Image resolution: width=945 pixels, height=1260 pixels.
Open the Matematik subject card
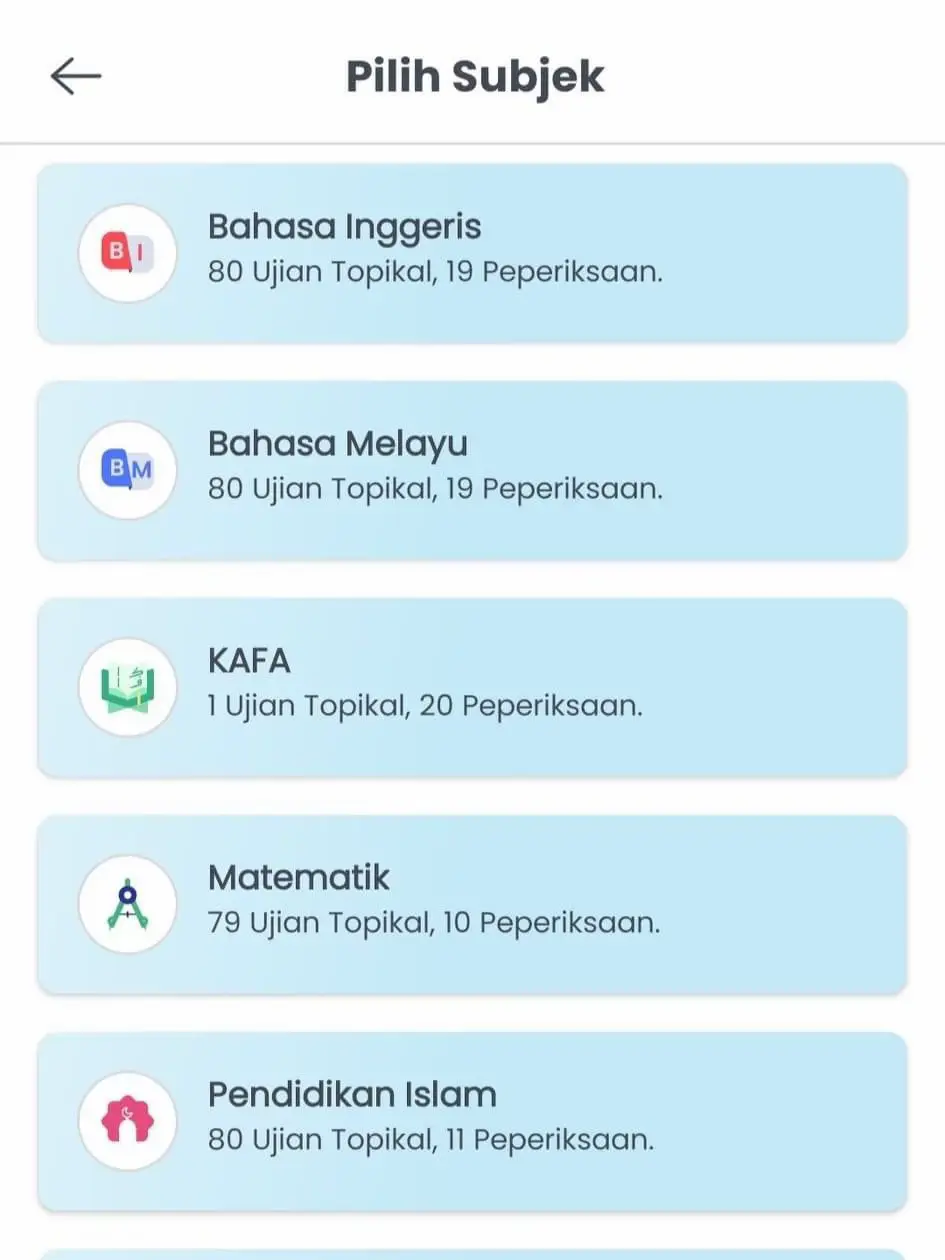tap(472, 905)
